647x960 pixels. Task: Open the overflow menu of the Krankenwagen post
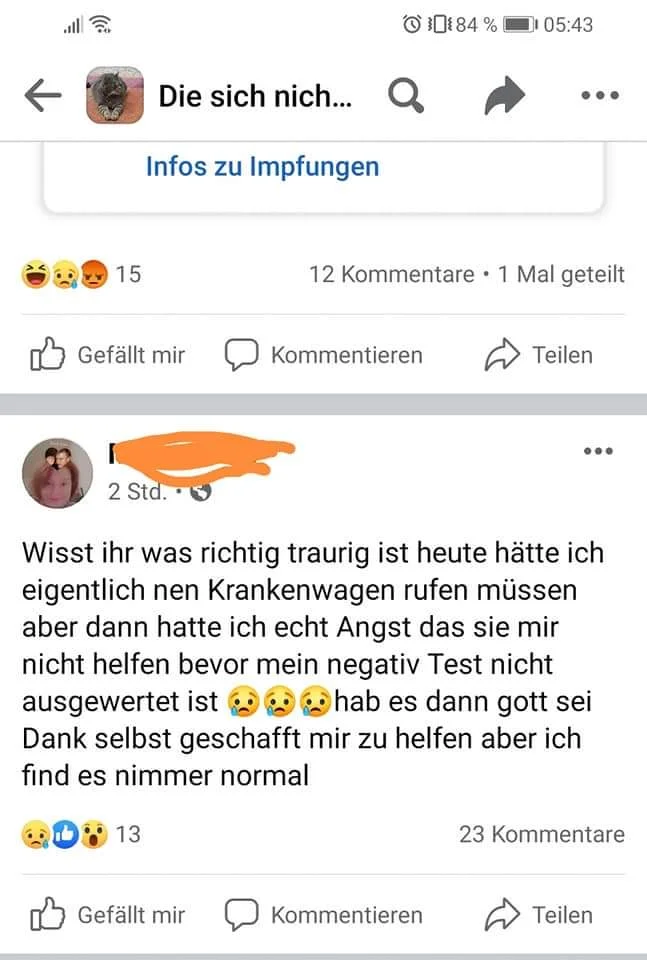tap(598, 452)
